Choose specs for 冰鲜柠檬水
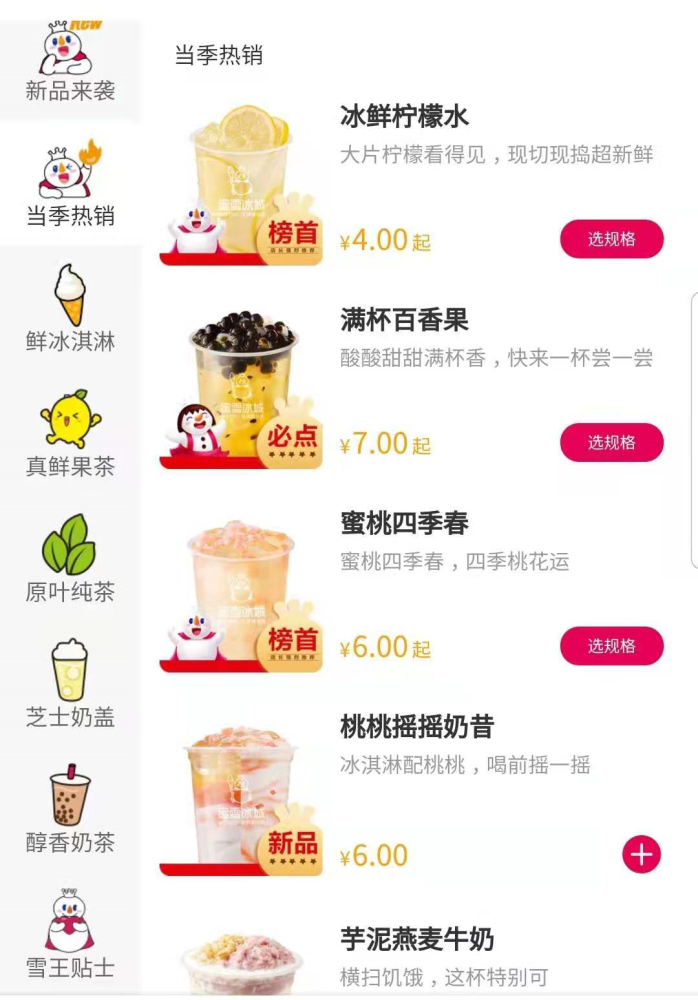The width and height of the screenshot is (698, 1000). pos(611,239)
